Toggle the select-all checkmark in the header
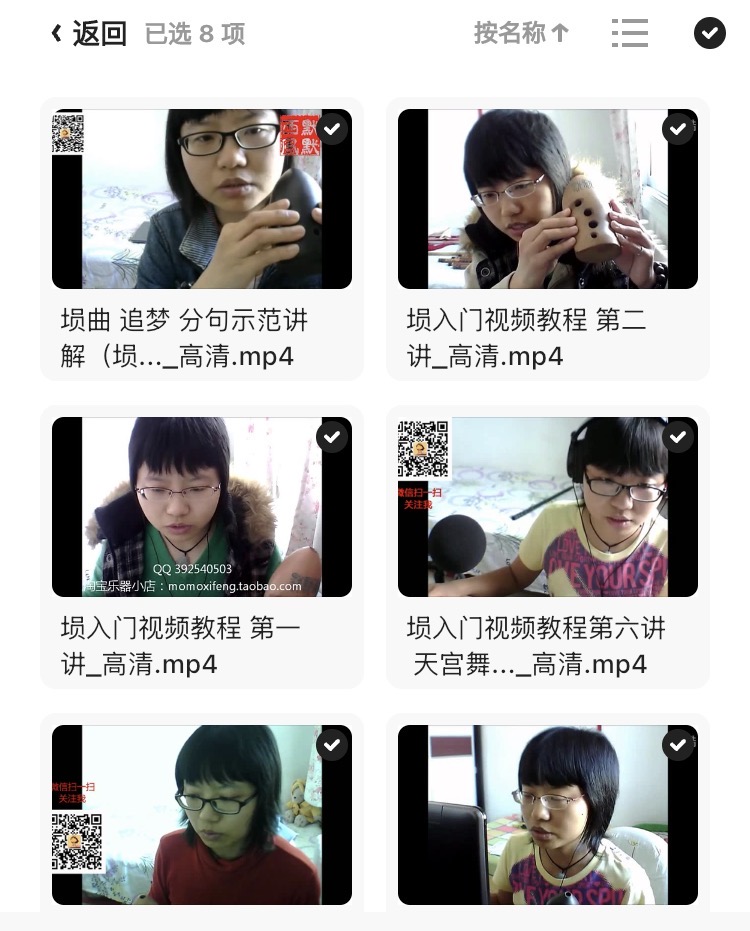This screenshot has width=750, height=931. pyautogui.click(x=710, y=33)
